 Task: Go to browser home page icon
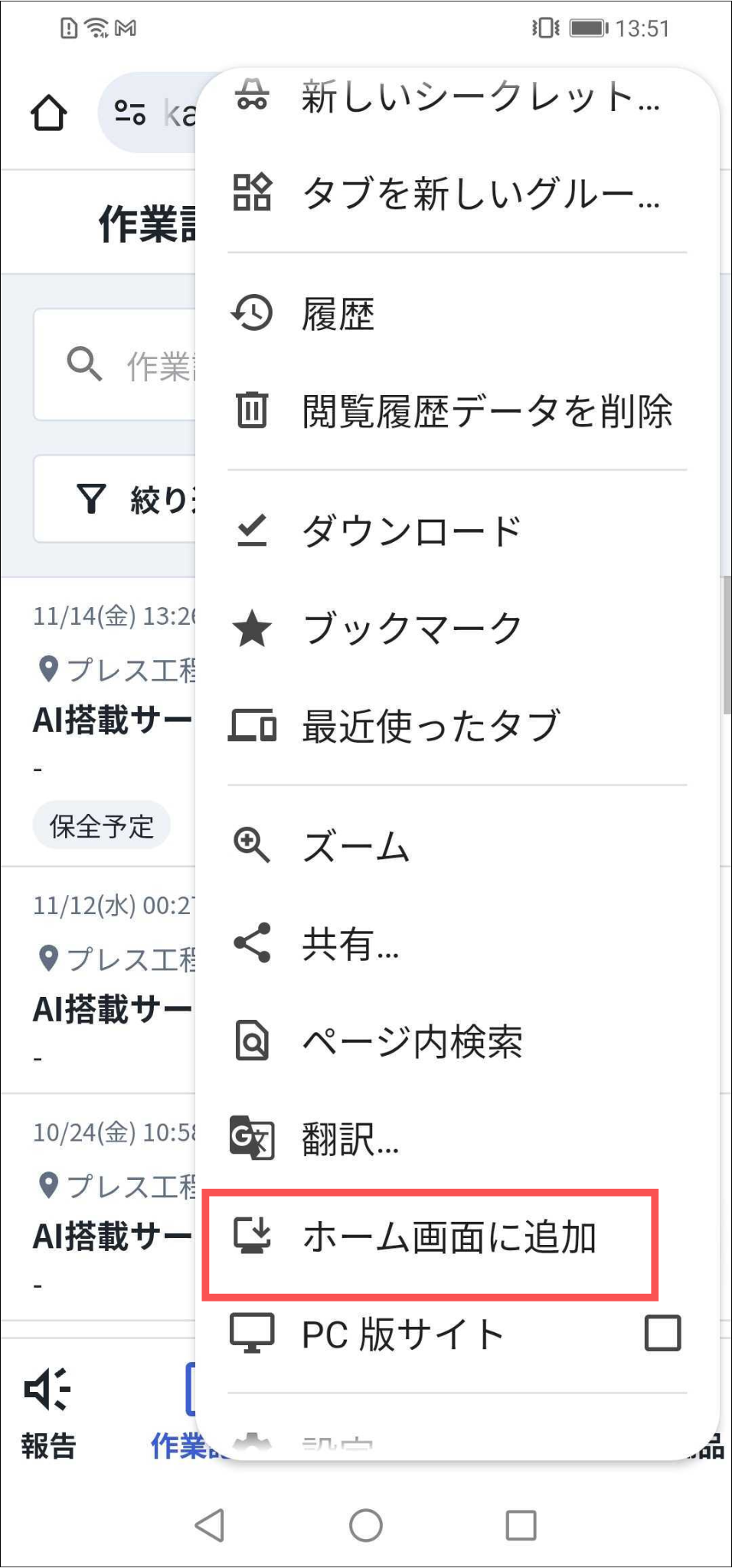point(49,113)
